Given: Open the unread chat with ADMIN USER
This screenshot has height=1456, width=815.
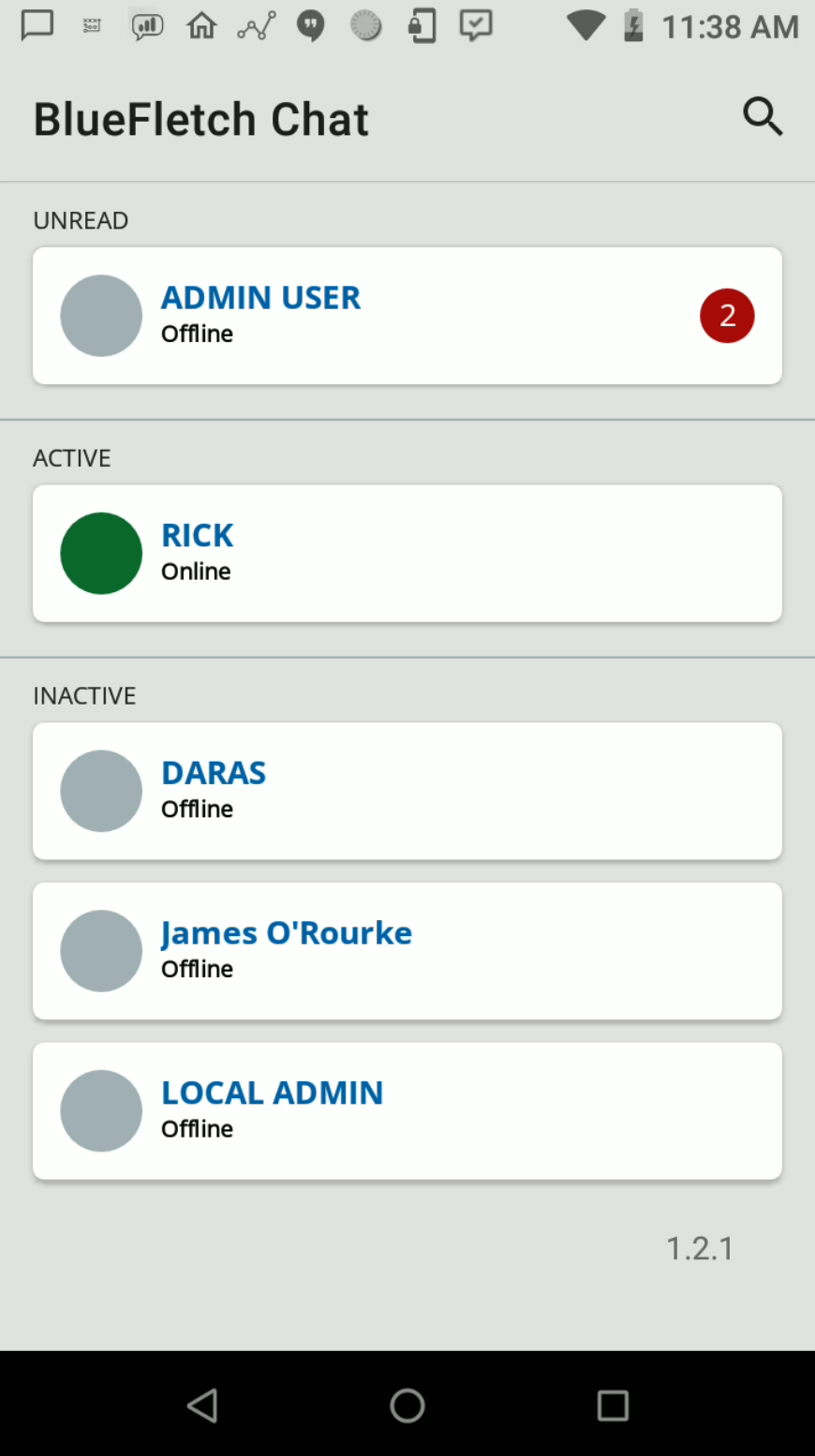Looking at the screenshot, I should (x=407, y=316).
